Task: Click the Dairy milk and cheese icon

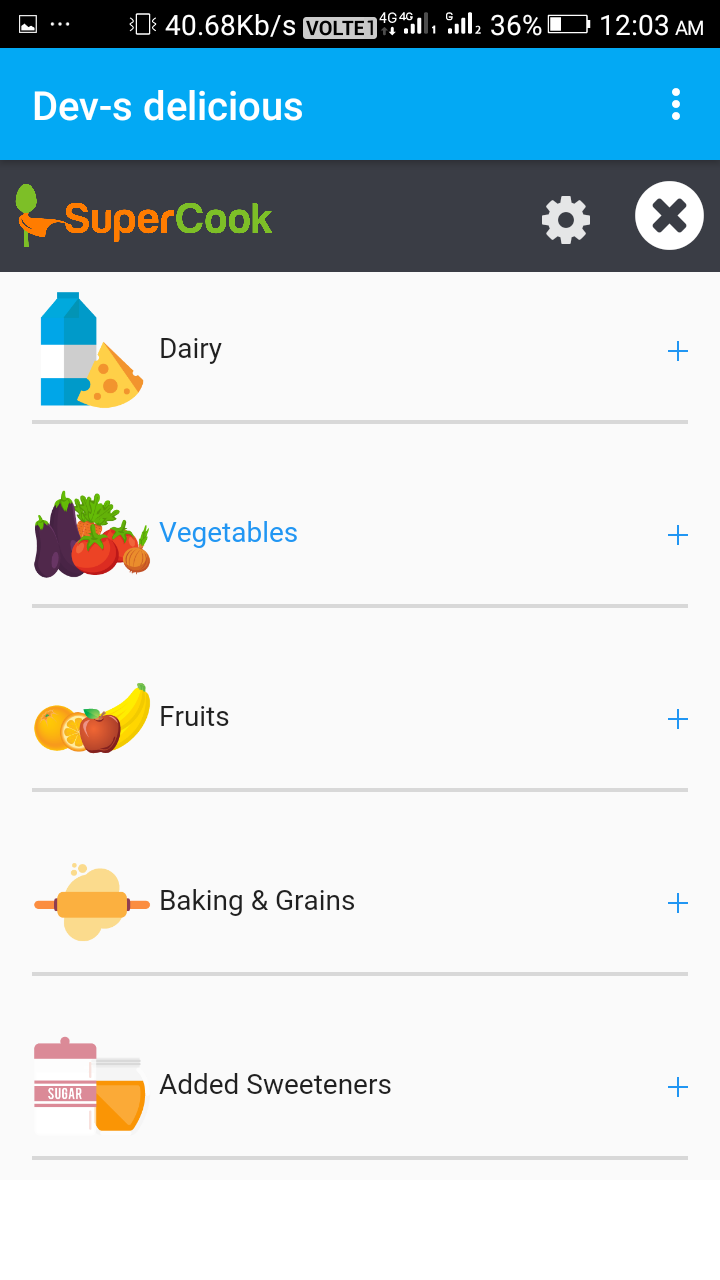Action: coord(90,348)
